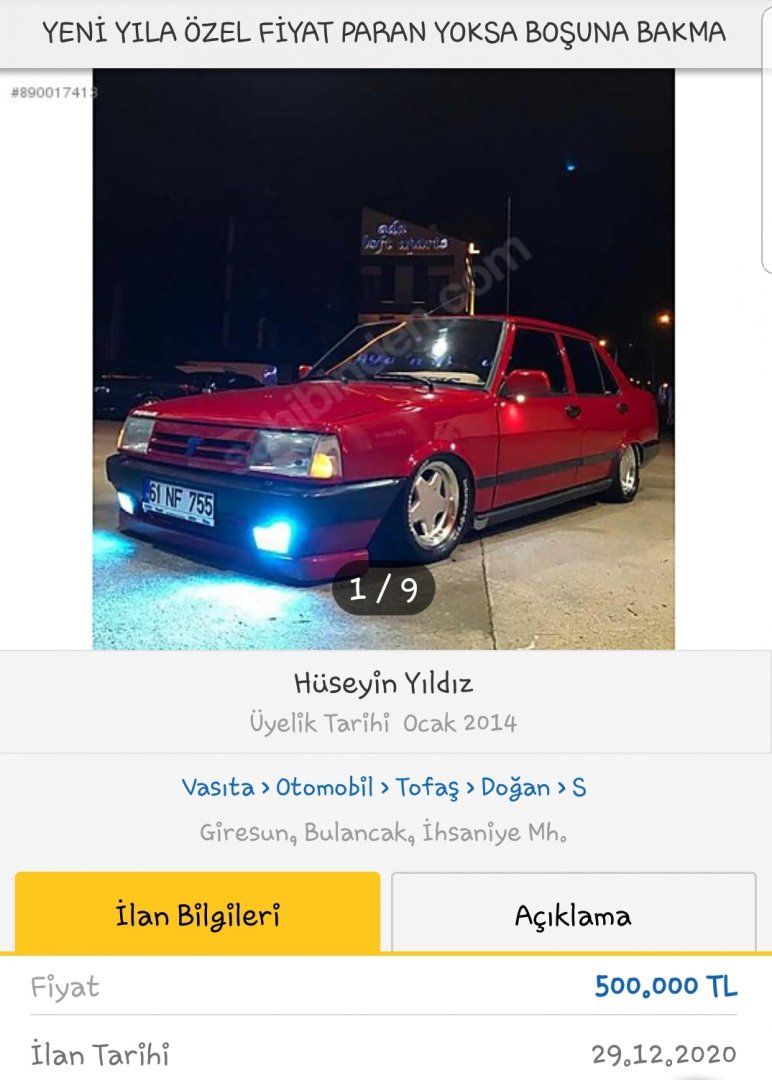This screenshot has width=772, height=1080.
Task: View seller Hüseyin Yıldız's profile
Action: pos(383,684)
